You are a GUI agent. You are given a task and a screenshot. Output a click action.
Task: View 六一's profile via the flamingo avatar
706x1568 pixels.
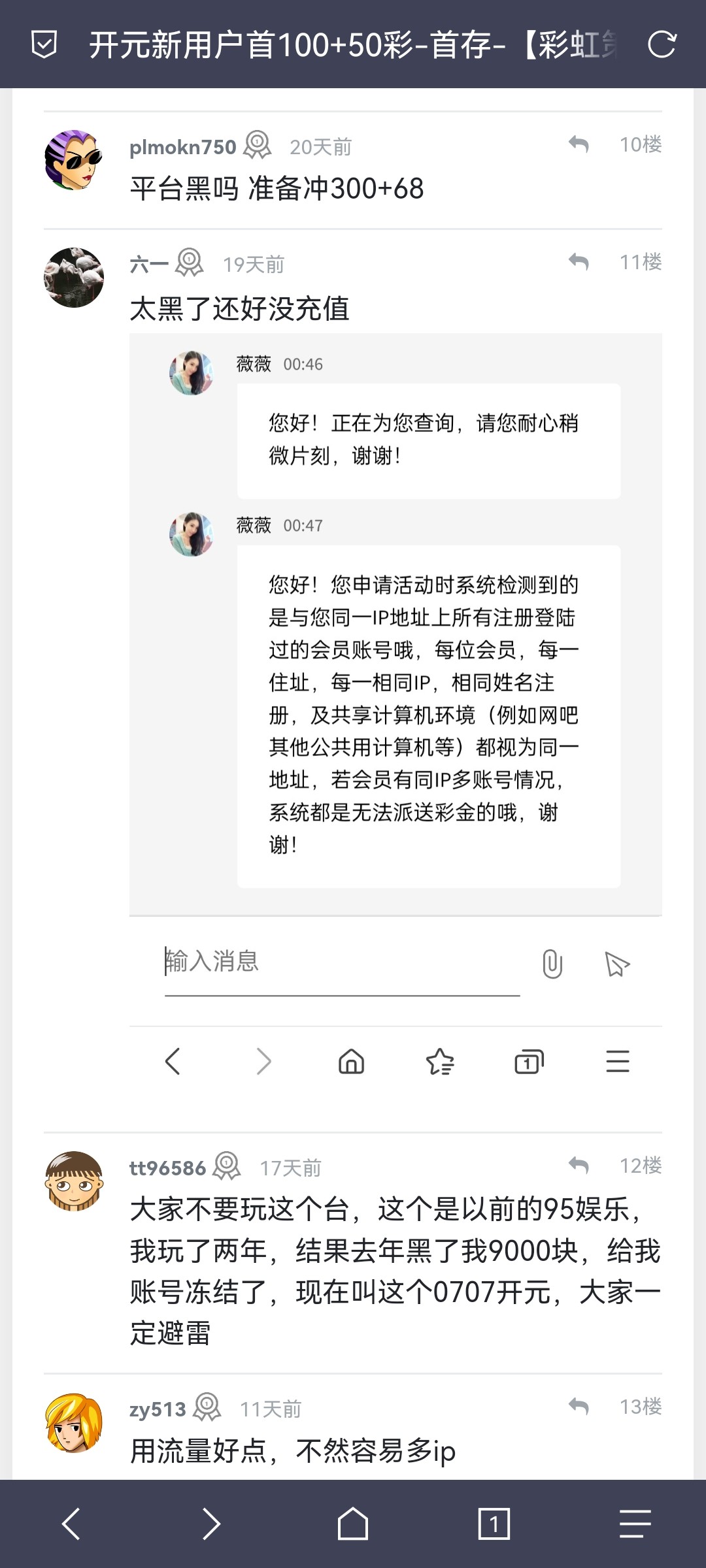(73, 278)
